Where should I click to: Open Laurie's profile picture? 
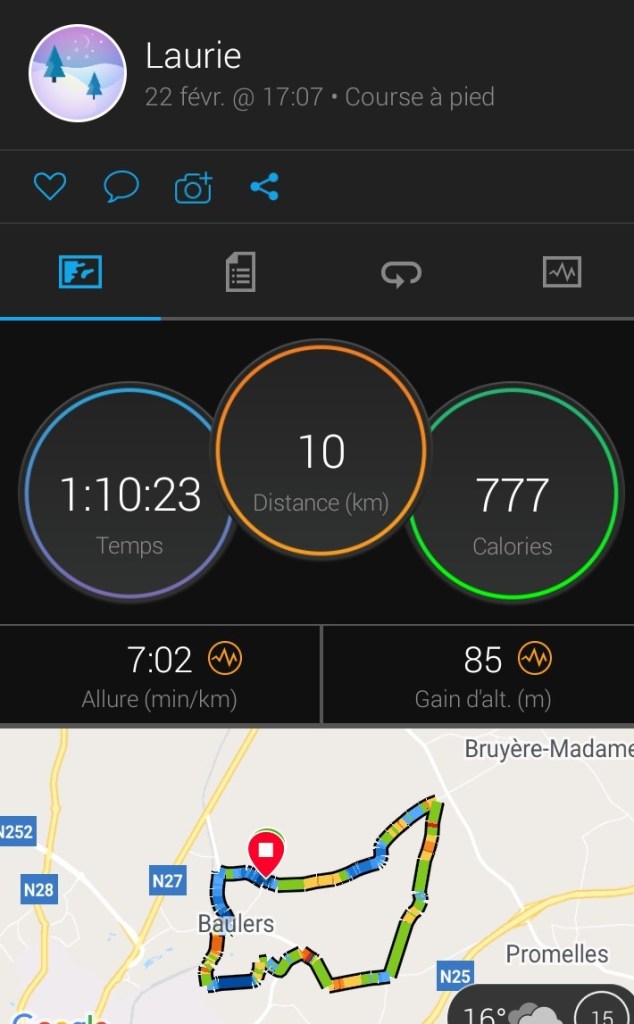click(x=78, y=73)
